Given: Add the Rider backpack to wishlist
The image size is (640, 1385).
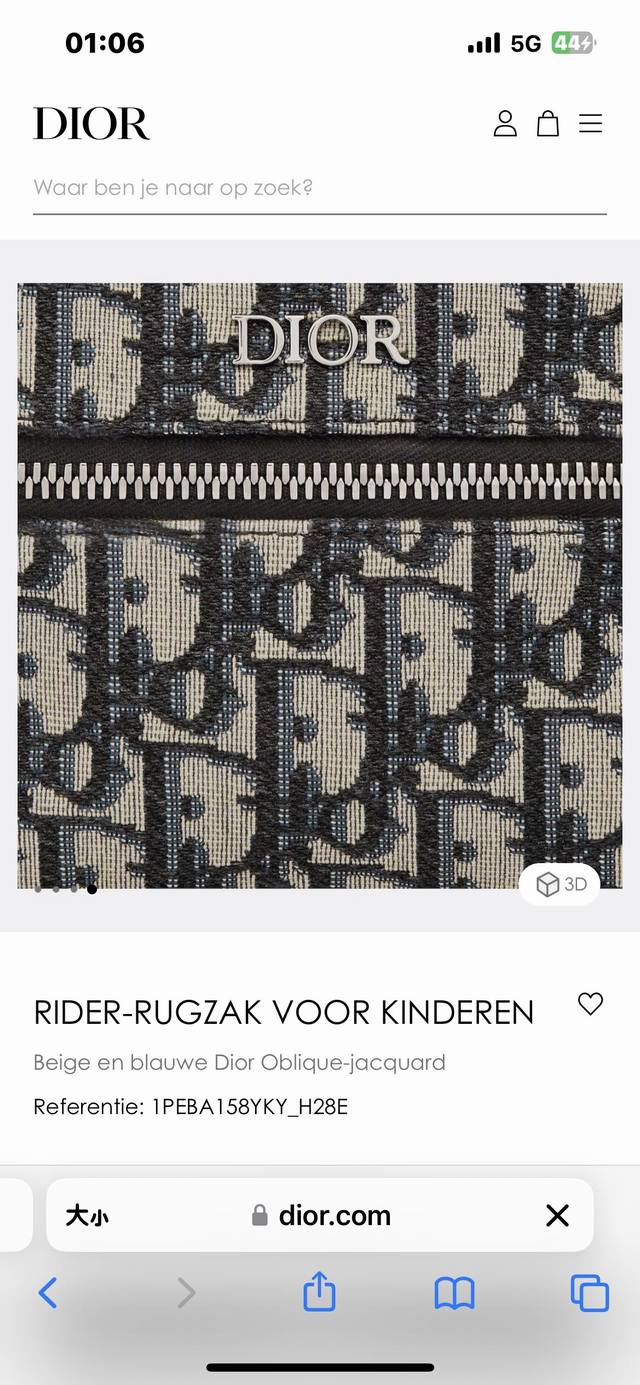Looking at the screenshot, I should point(590,1004).
